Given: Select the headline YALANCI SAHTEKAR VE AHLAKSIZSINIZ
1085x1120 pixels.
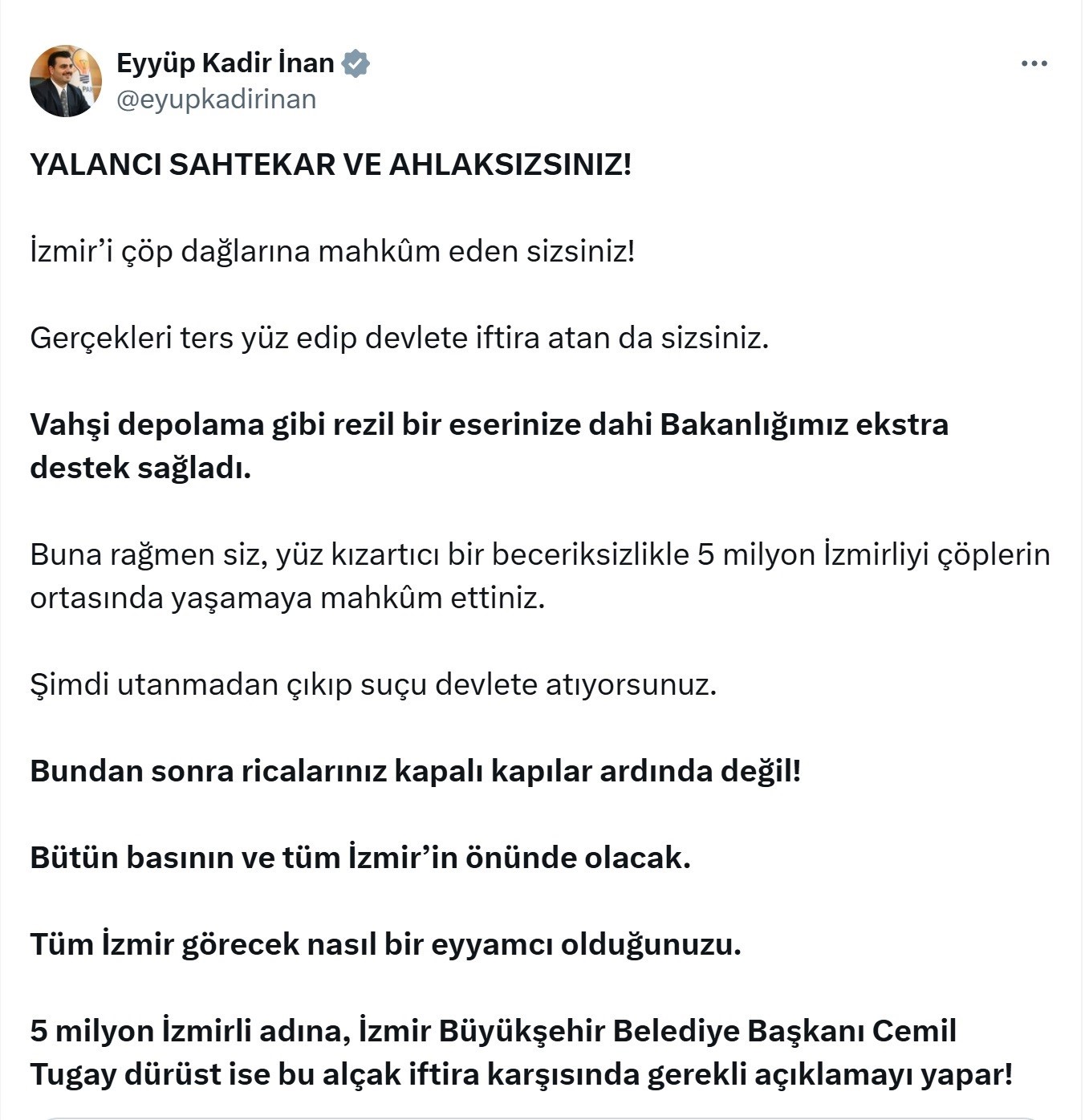Looking at the screenshot, I should point(332,164).
